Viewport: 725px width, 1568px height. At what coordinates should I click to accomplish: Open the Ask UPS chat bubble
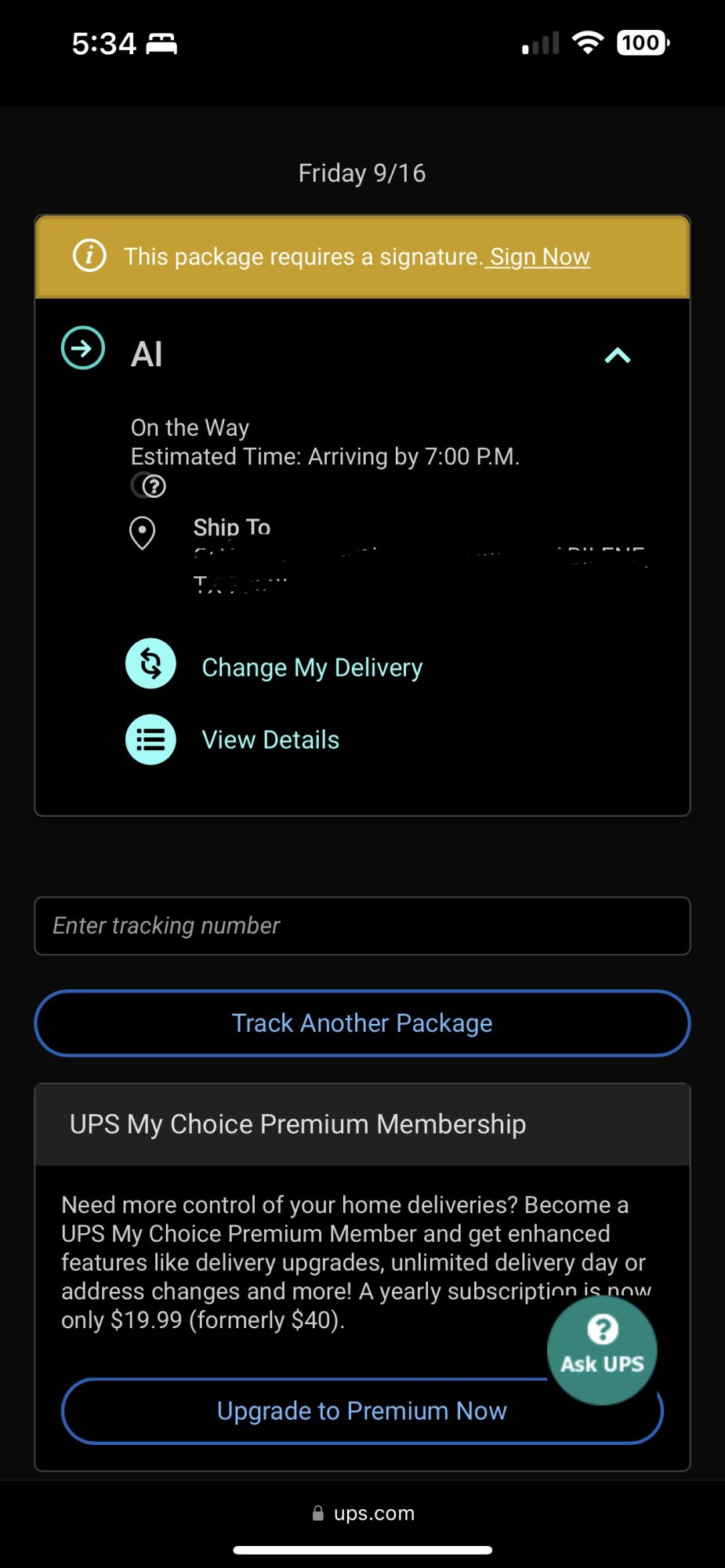coord(602,1350)
